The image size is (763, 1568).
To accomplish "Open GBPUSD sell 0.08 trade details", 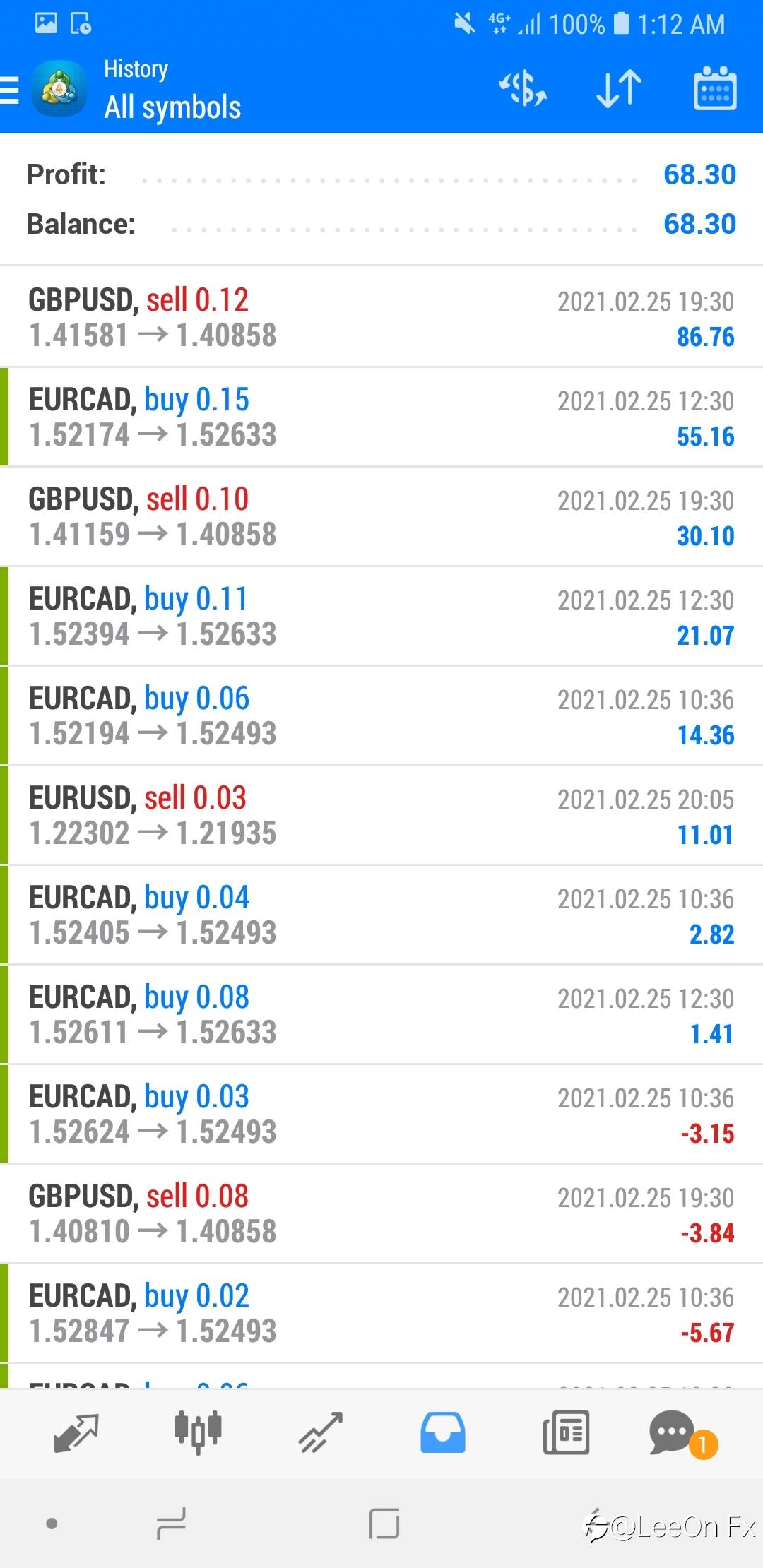I will (x=381, y=1213).
